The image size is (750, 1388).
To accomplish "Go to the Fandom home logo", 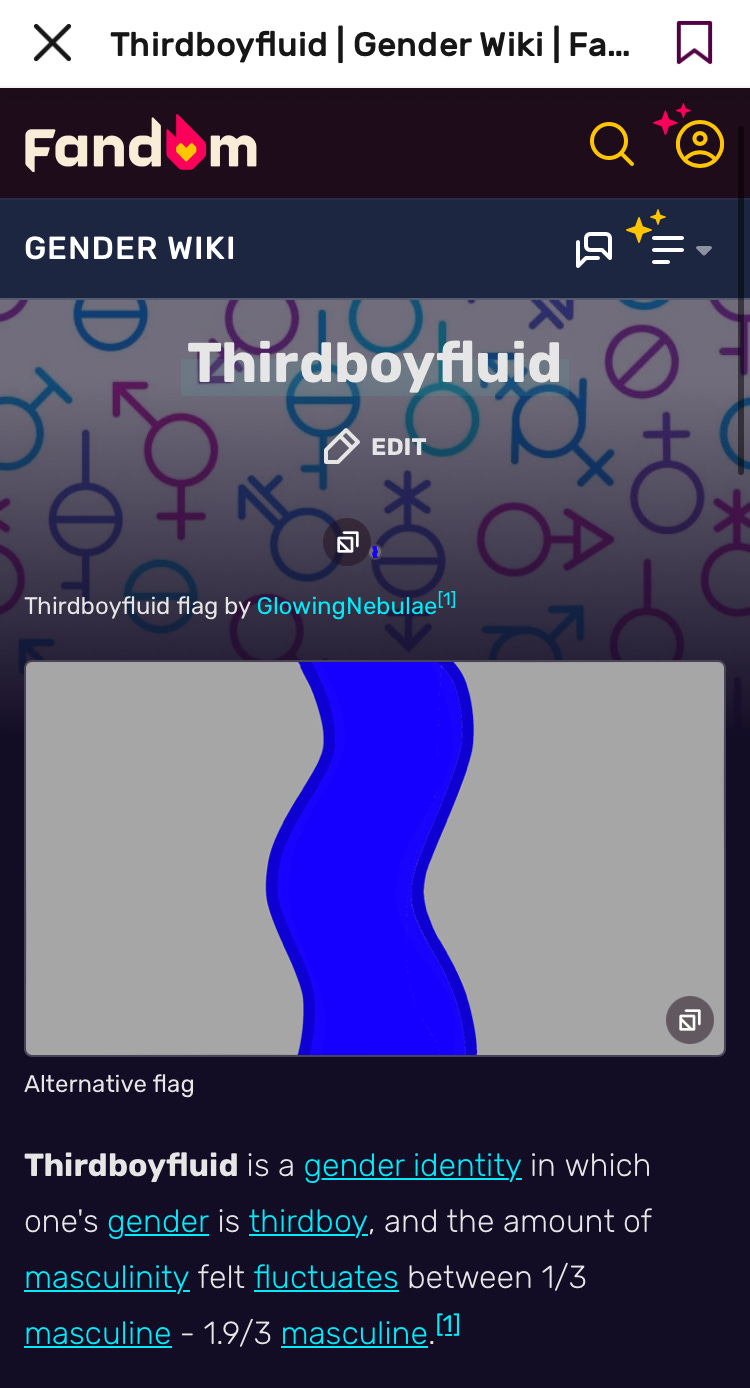I will pos(141,145).
